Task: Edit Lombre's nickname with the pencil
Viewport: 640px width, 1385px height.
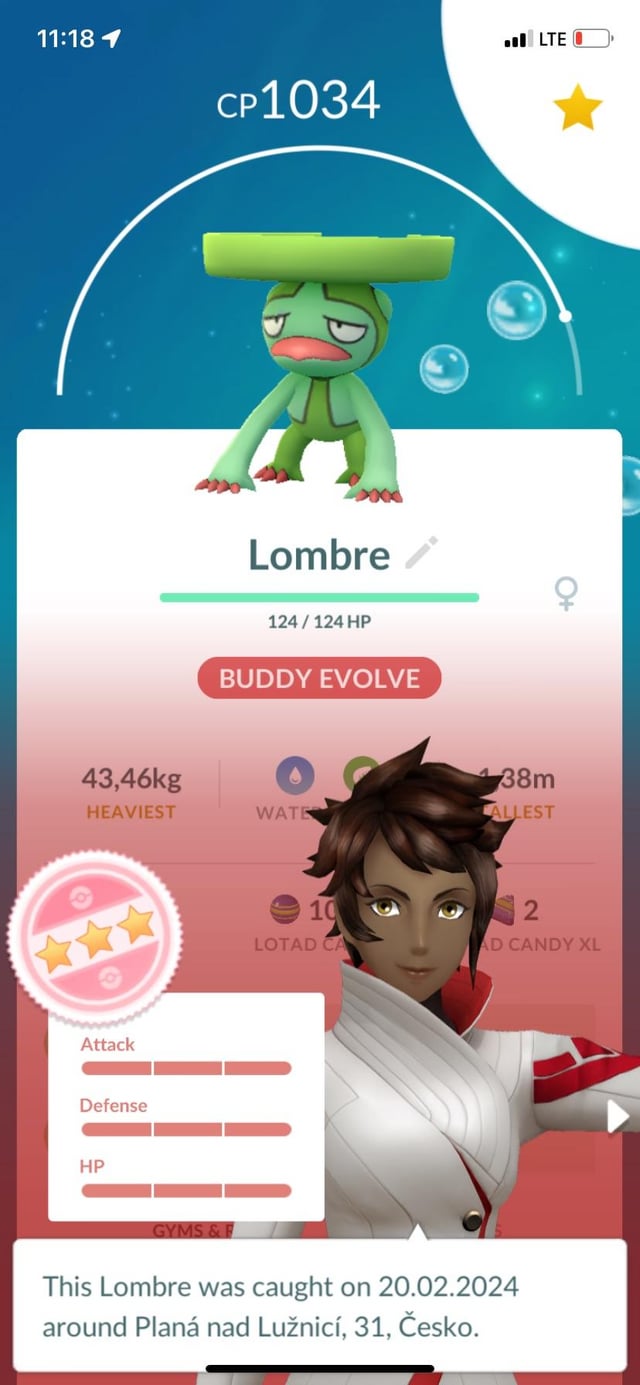Action: [421, 553]
